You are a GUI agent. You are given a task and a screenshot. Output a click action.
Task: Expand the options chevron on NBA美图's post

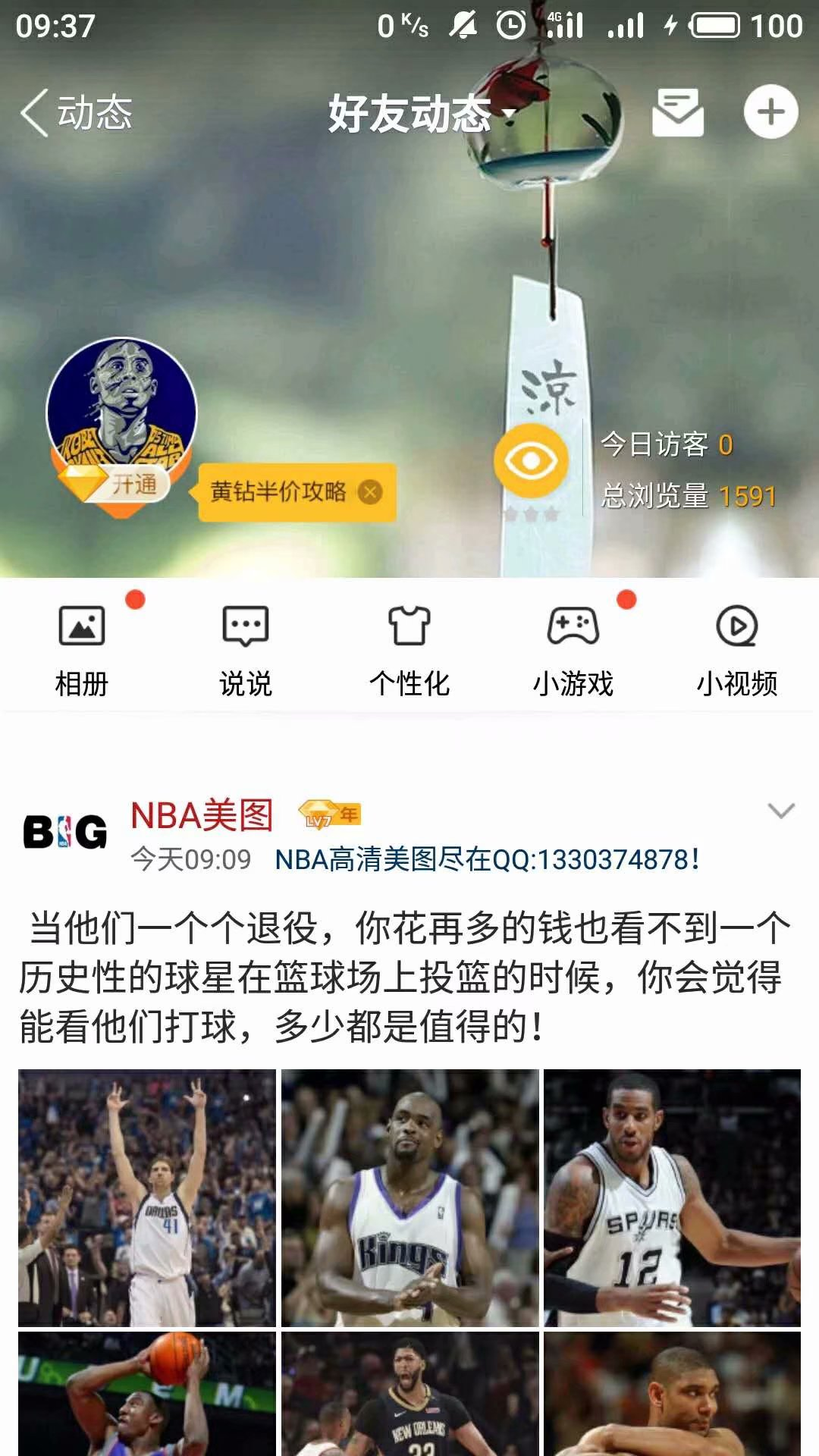[780, 811]
